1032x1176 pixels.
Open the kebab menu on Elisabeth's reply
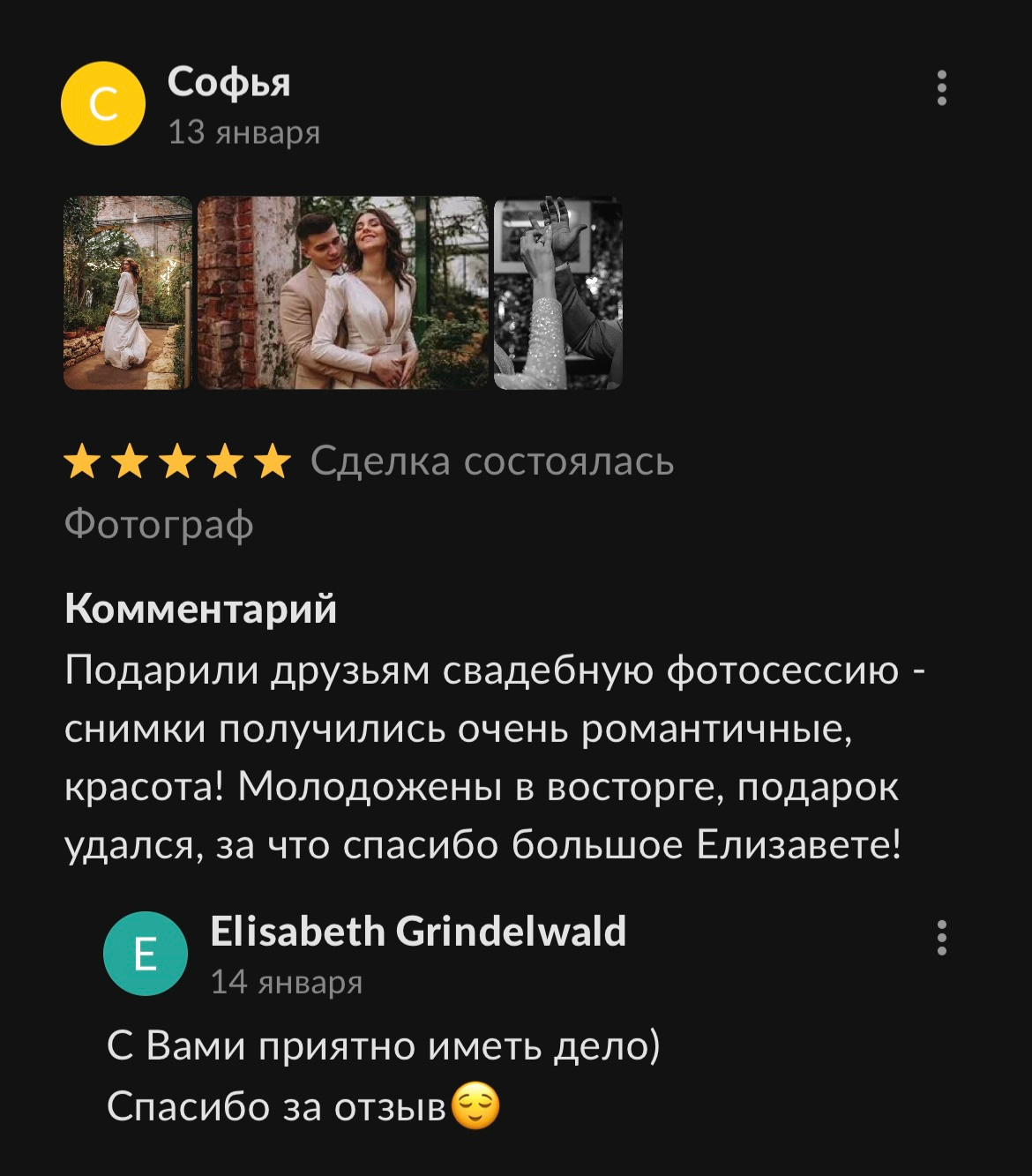944,938
